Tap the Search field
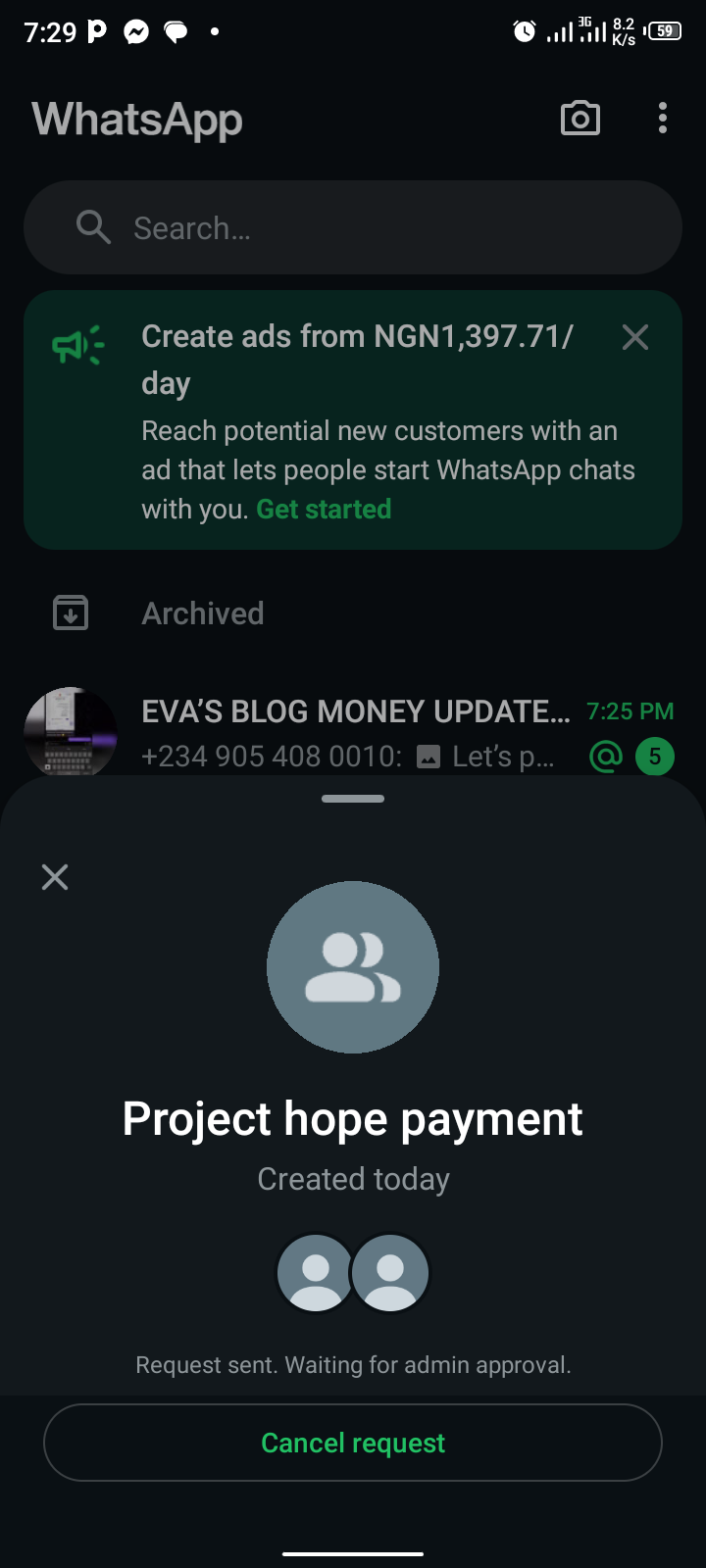The image size is (706, 1568). pos(353,227)
